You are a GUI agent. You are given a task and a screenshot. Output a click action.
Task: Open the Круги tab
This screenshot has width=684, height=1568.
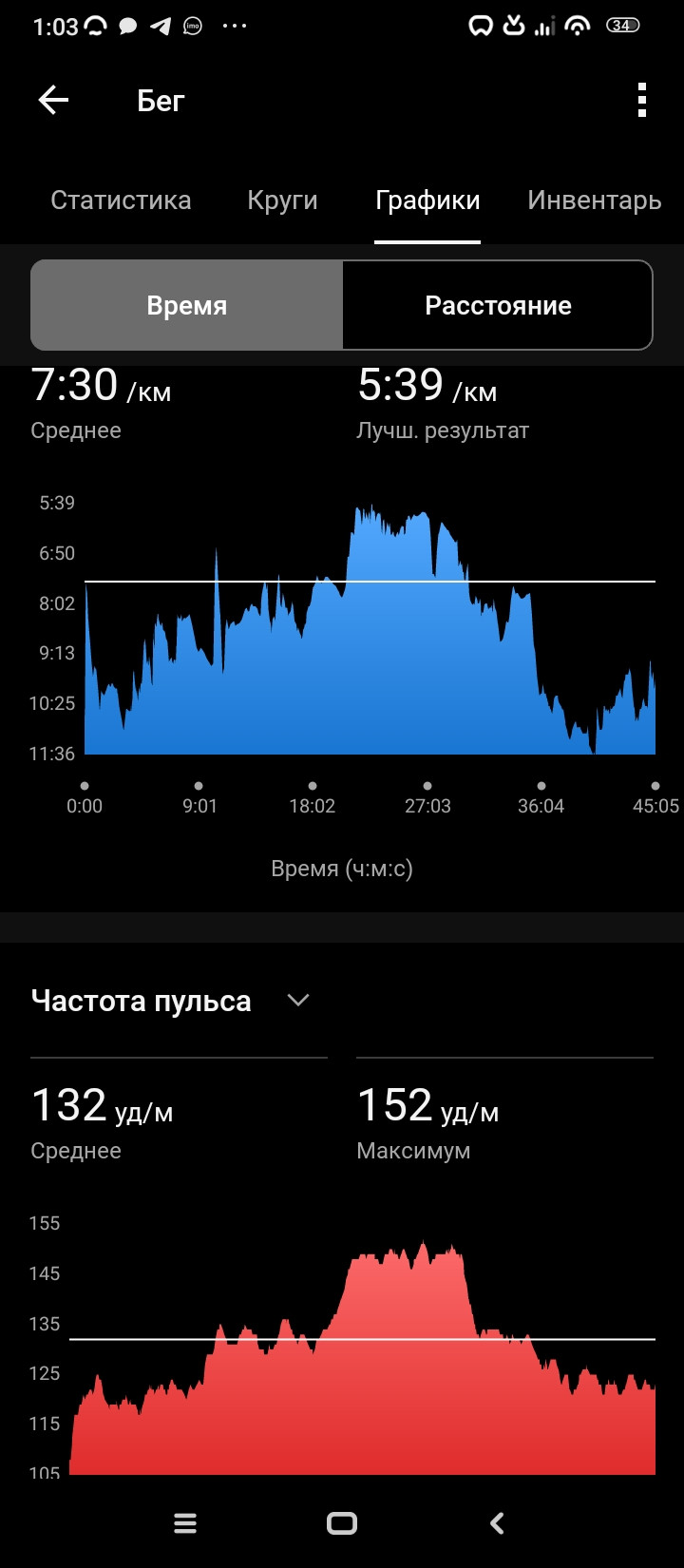tap(282, 201)
